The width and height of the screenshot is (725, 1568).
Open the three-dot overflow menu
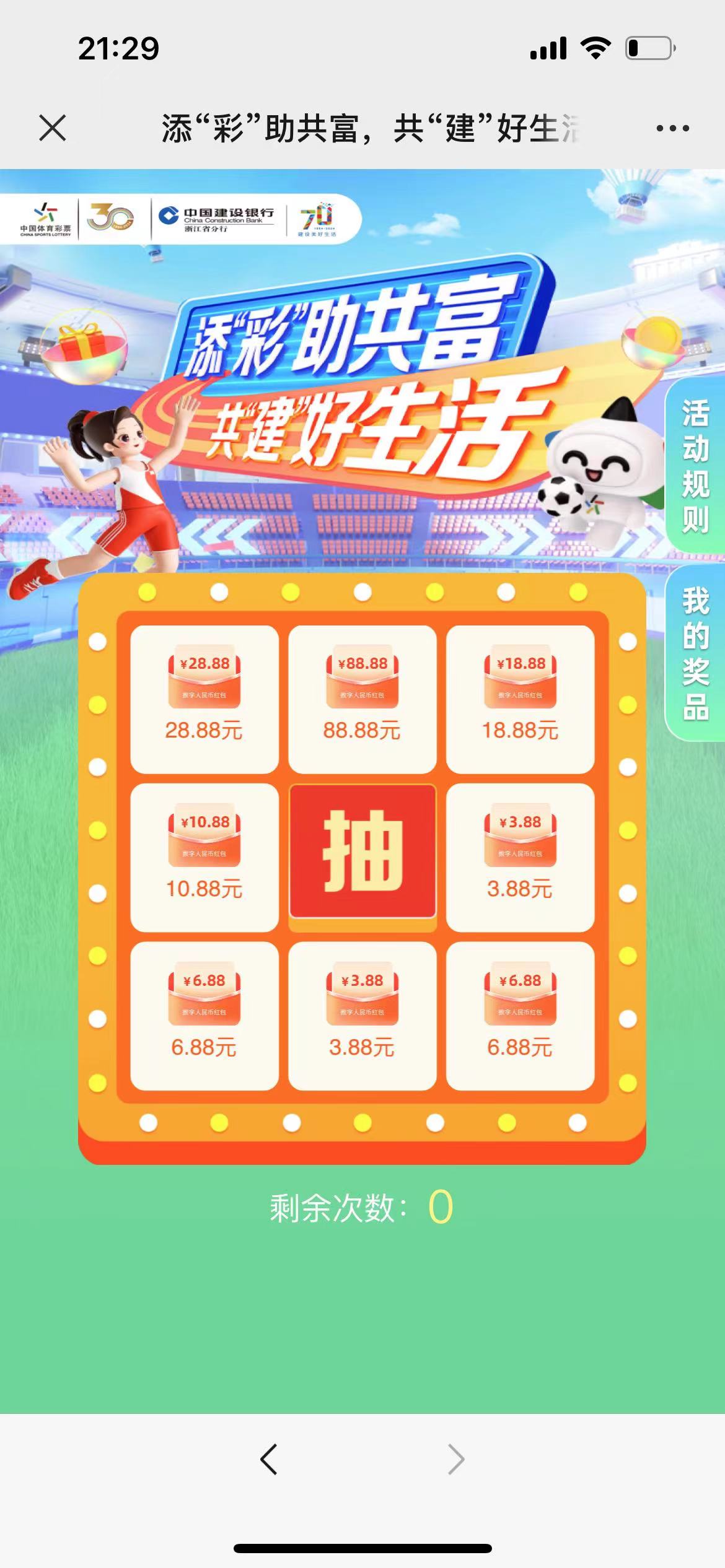(672, 128)
